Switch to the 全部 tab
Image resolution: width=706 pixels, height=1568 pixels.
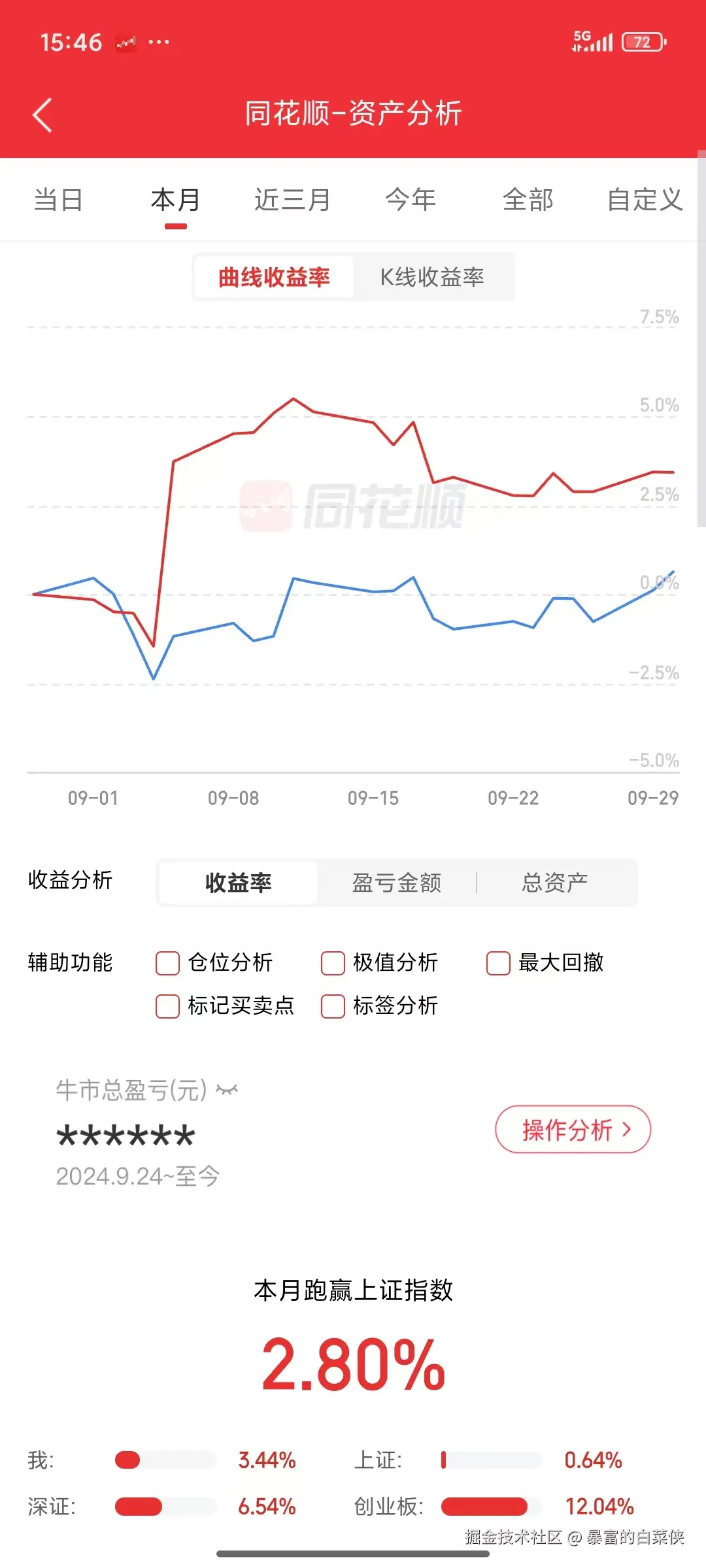click(x=528, y=200)
